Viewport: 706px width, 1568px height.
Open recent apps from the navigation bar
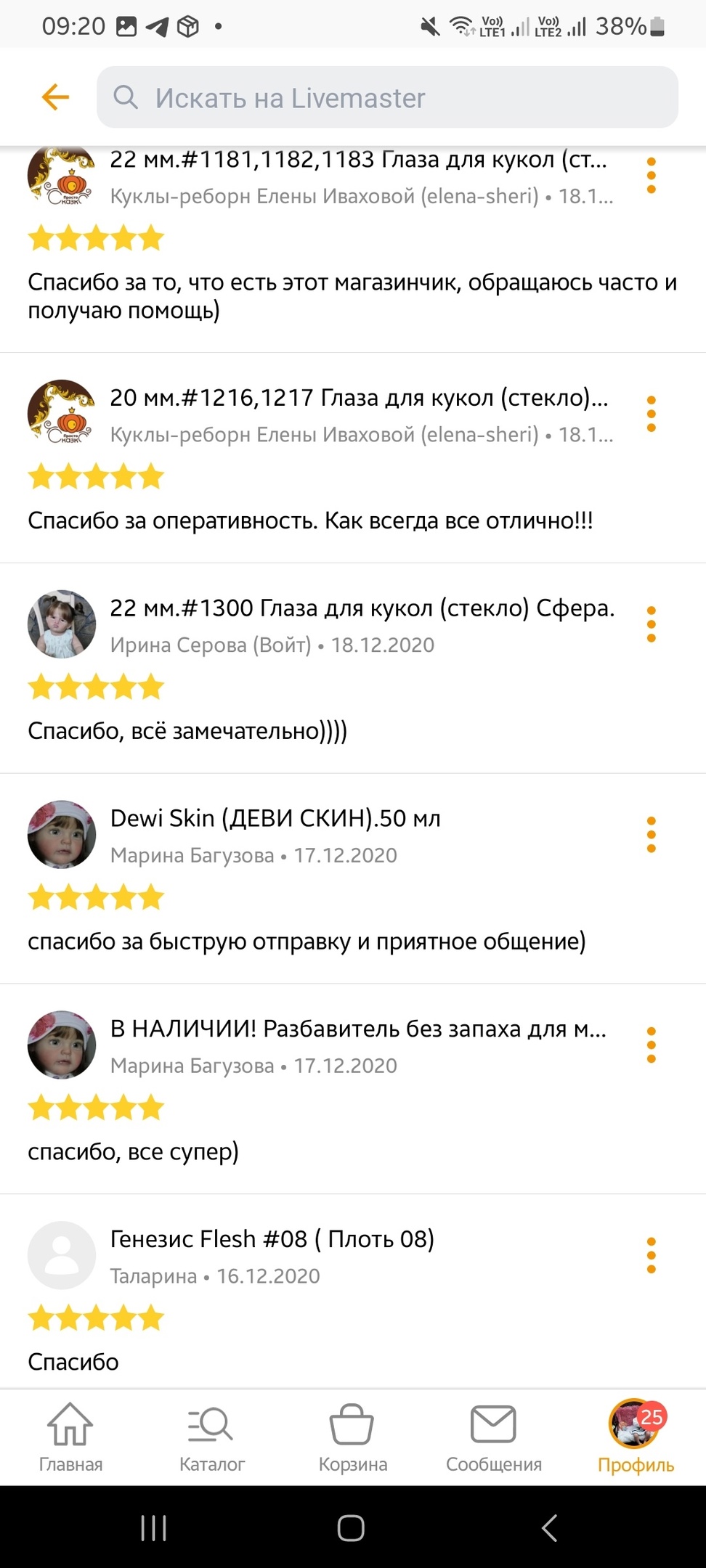(153, 1528)
